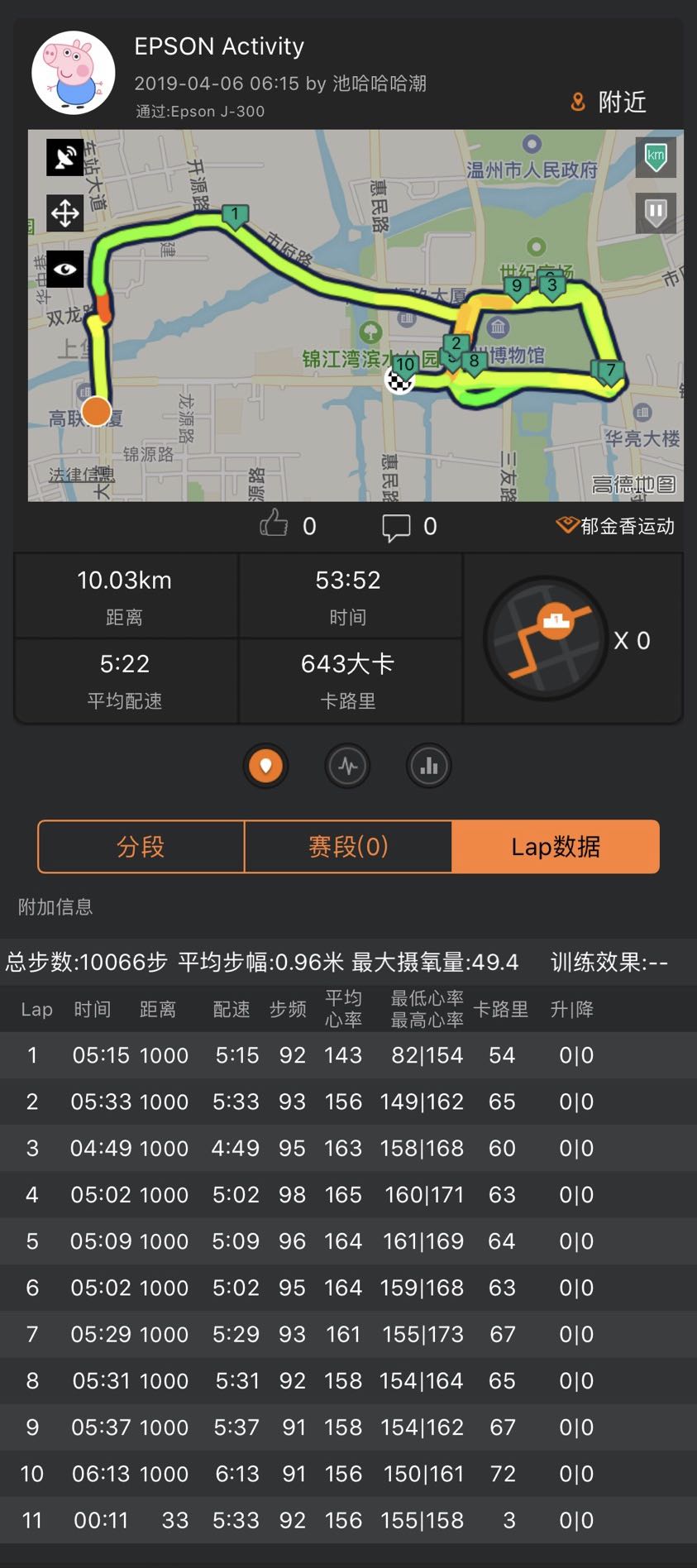Screen dimensions: 697x1568
Task: Toggle the eye visibility icon on map
Action: (65, 269)
